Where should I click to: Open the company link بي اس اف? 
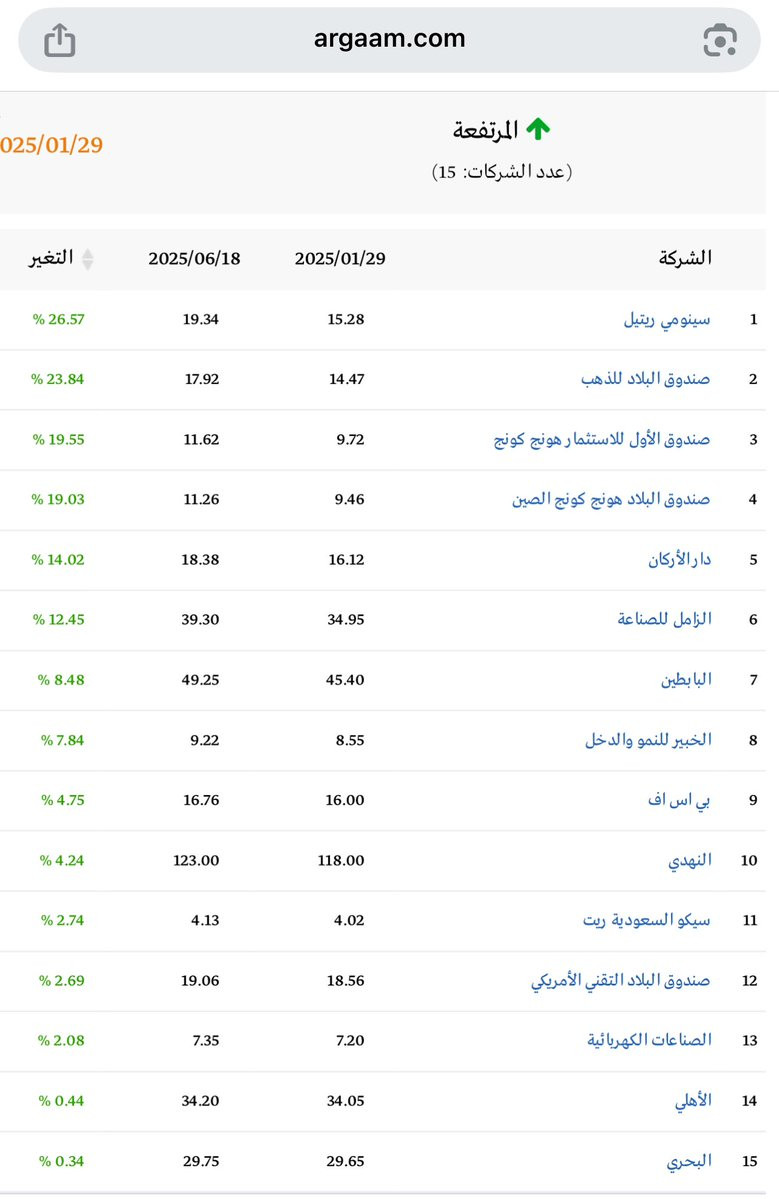click(x=680, y=800)
